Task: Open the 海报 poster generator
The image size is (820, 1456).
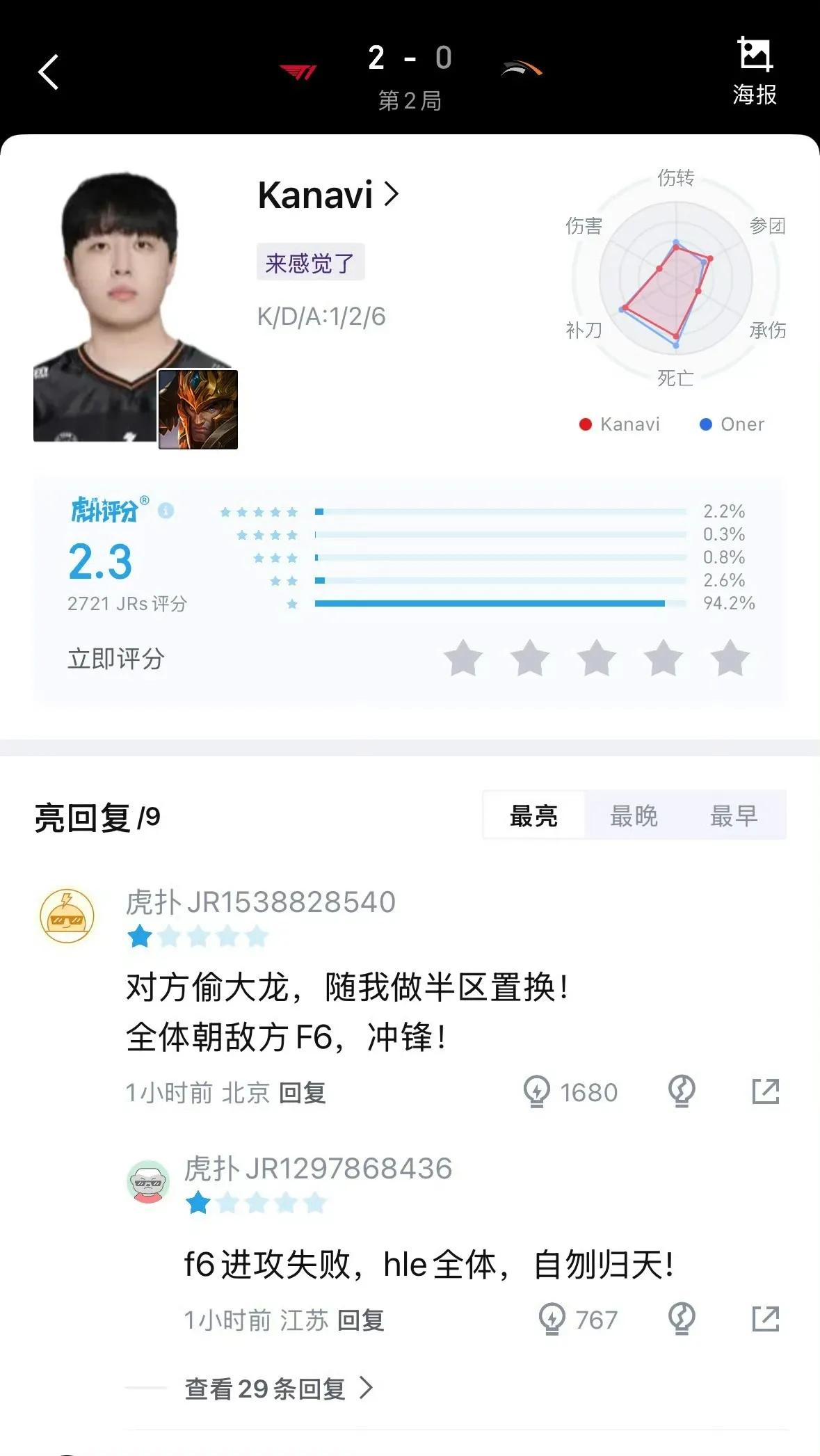Action: [x=754, y=72]
